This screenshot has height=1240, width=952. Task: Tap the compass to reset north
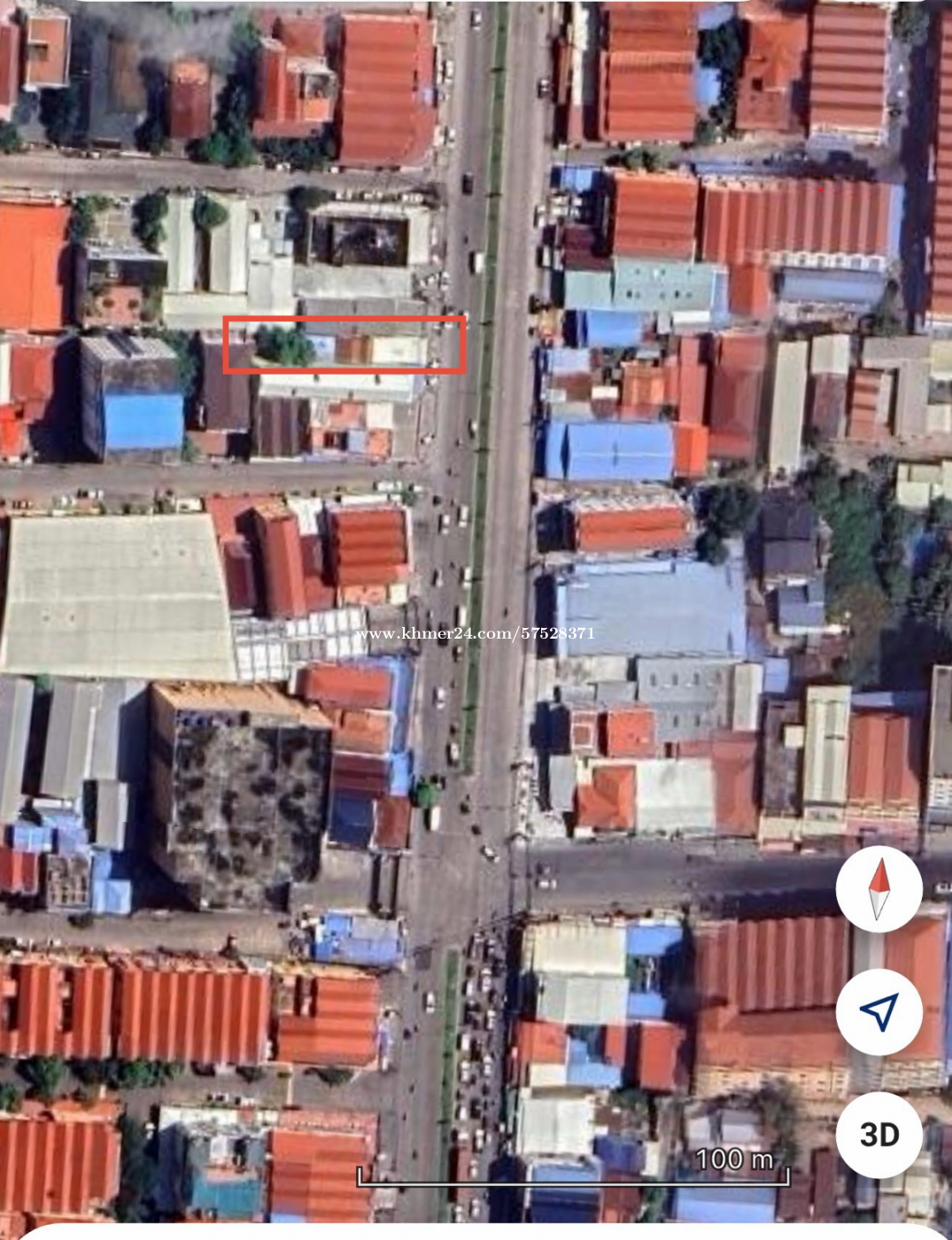tap(878, 889)
